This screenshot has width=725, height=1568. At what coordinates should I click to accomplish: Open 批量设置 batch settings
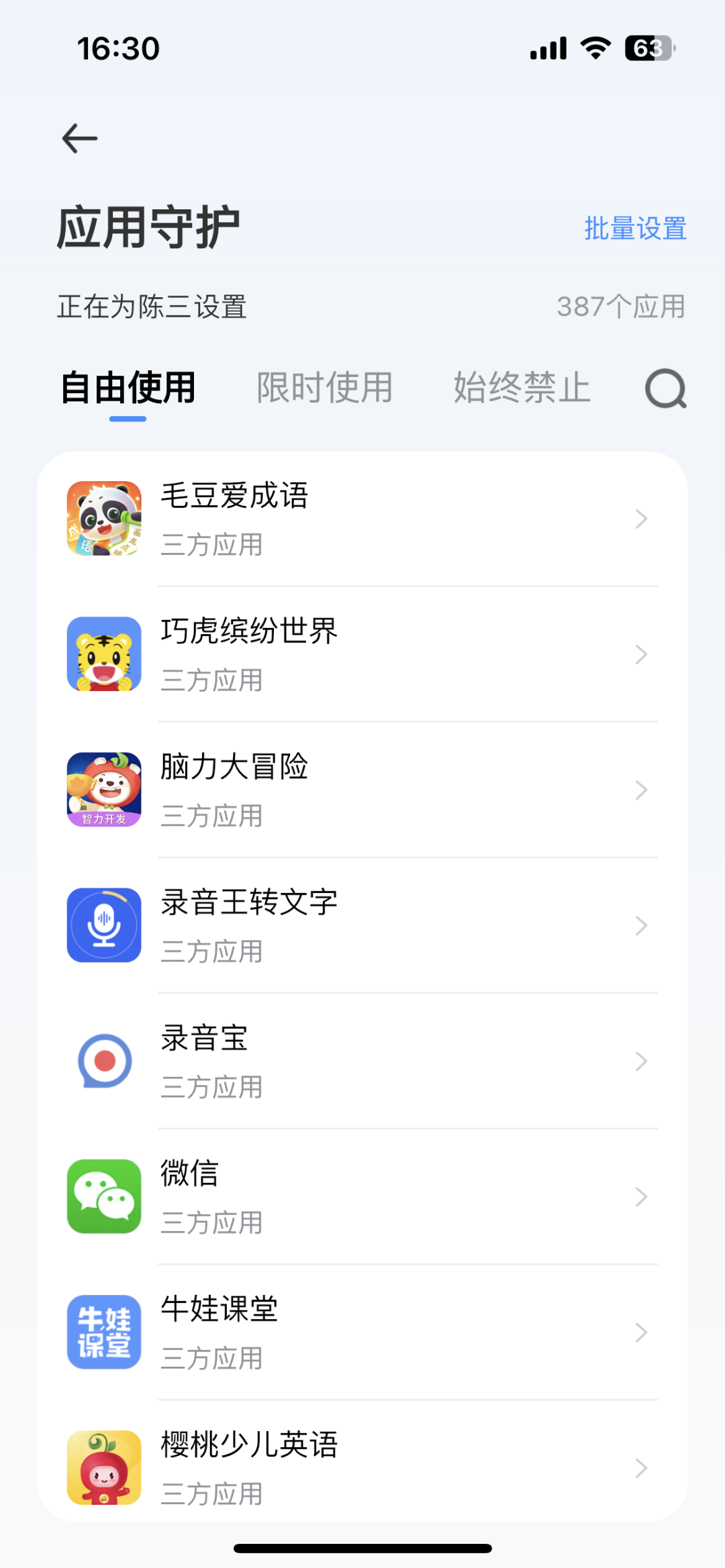pyautogui.click(x=634, y=229)
